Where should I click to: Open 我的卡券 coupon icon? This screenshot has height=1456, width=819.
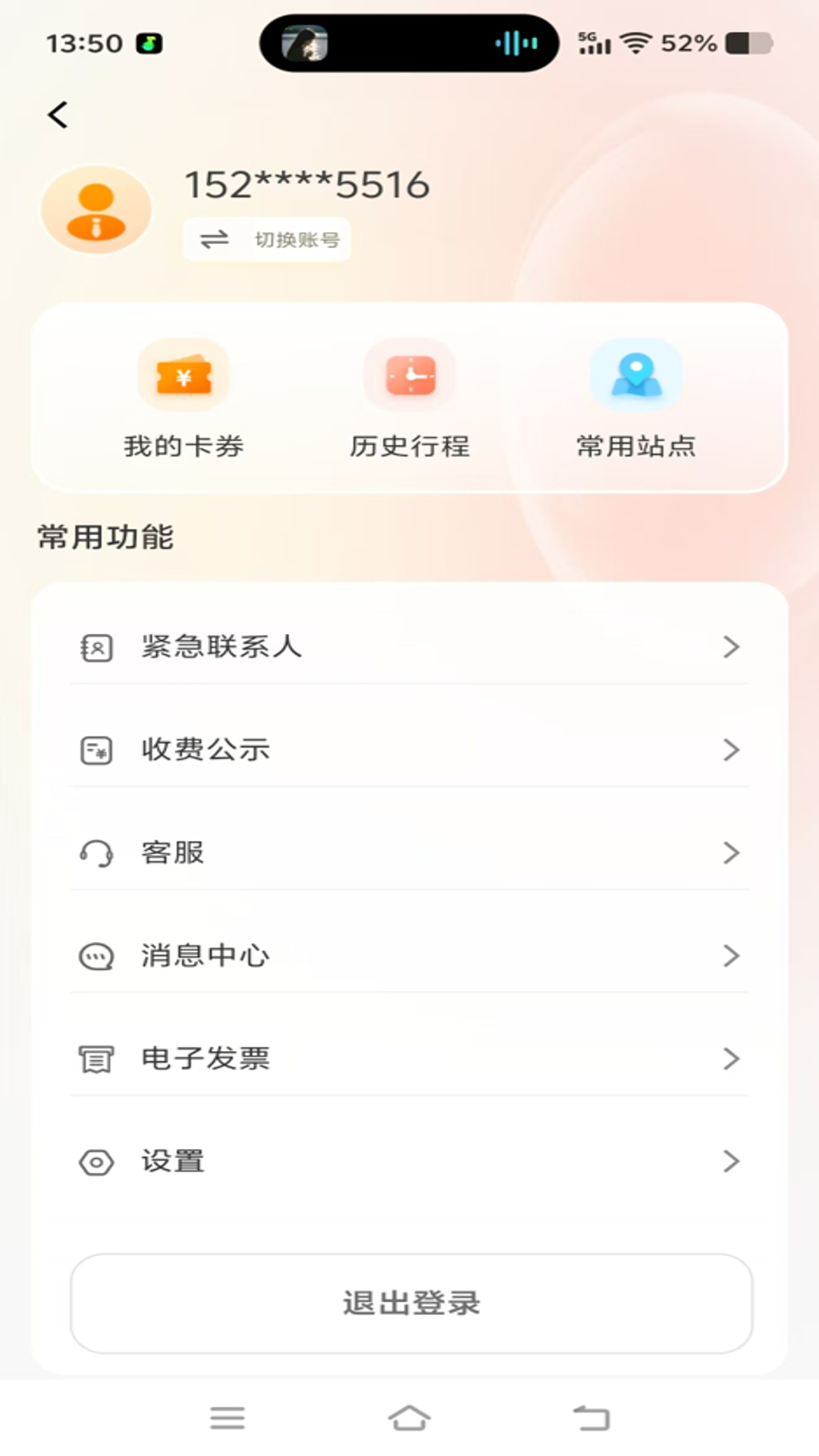pyautogui.click(x=184, y=375)
